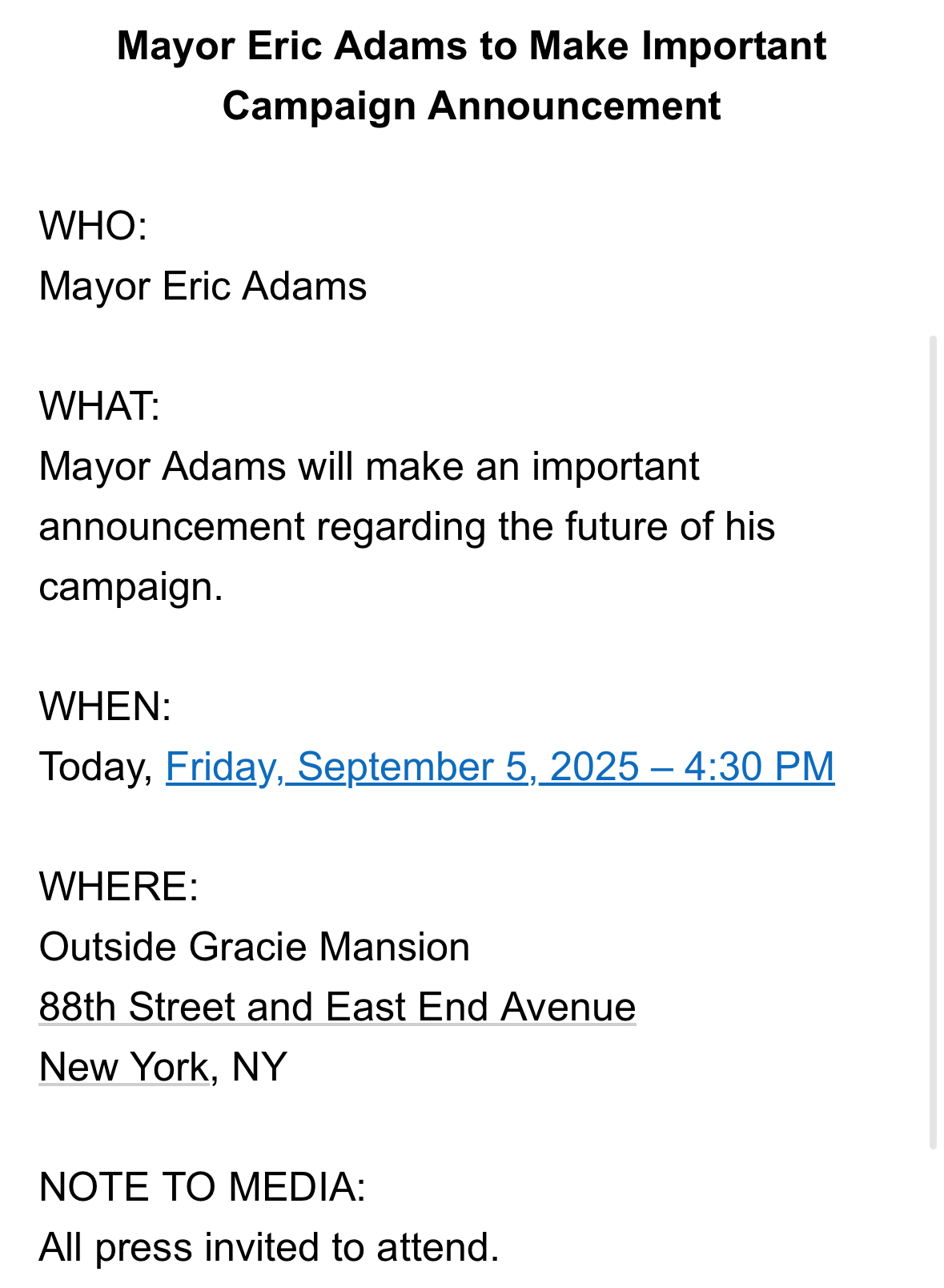Open the Friday, September 5, 2025 date link
Screen dimensions: 944x1288
tap(500, 767)
